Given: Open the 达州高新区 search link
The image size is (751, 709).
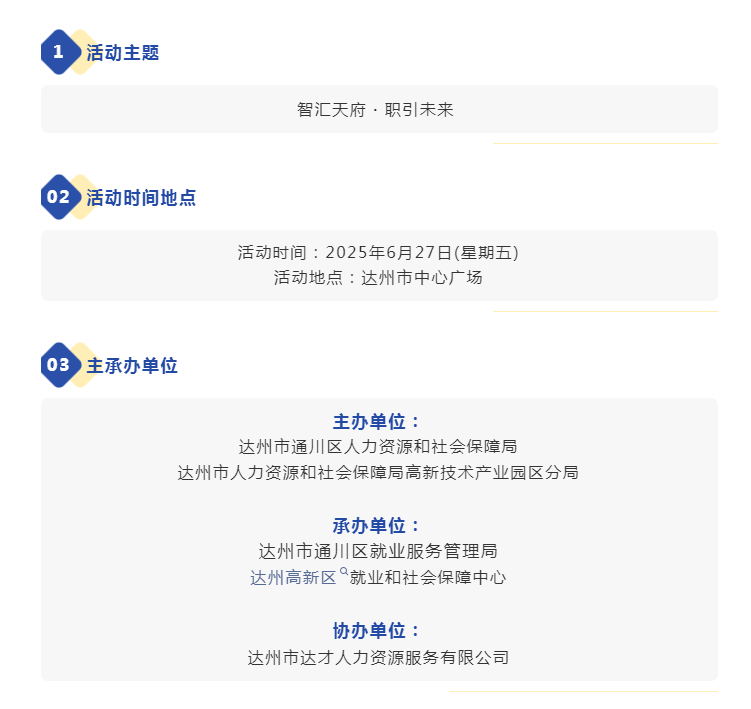Looking at the screenshot, I should click(x=294, y=577).
